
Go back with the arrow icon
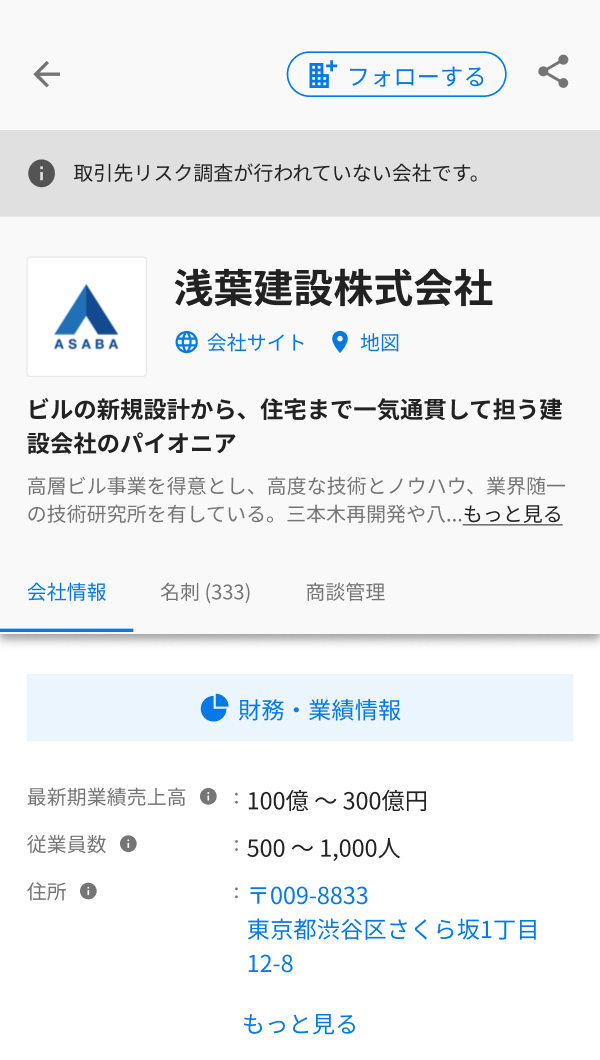coord(47,74)
